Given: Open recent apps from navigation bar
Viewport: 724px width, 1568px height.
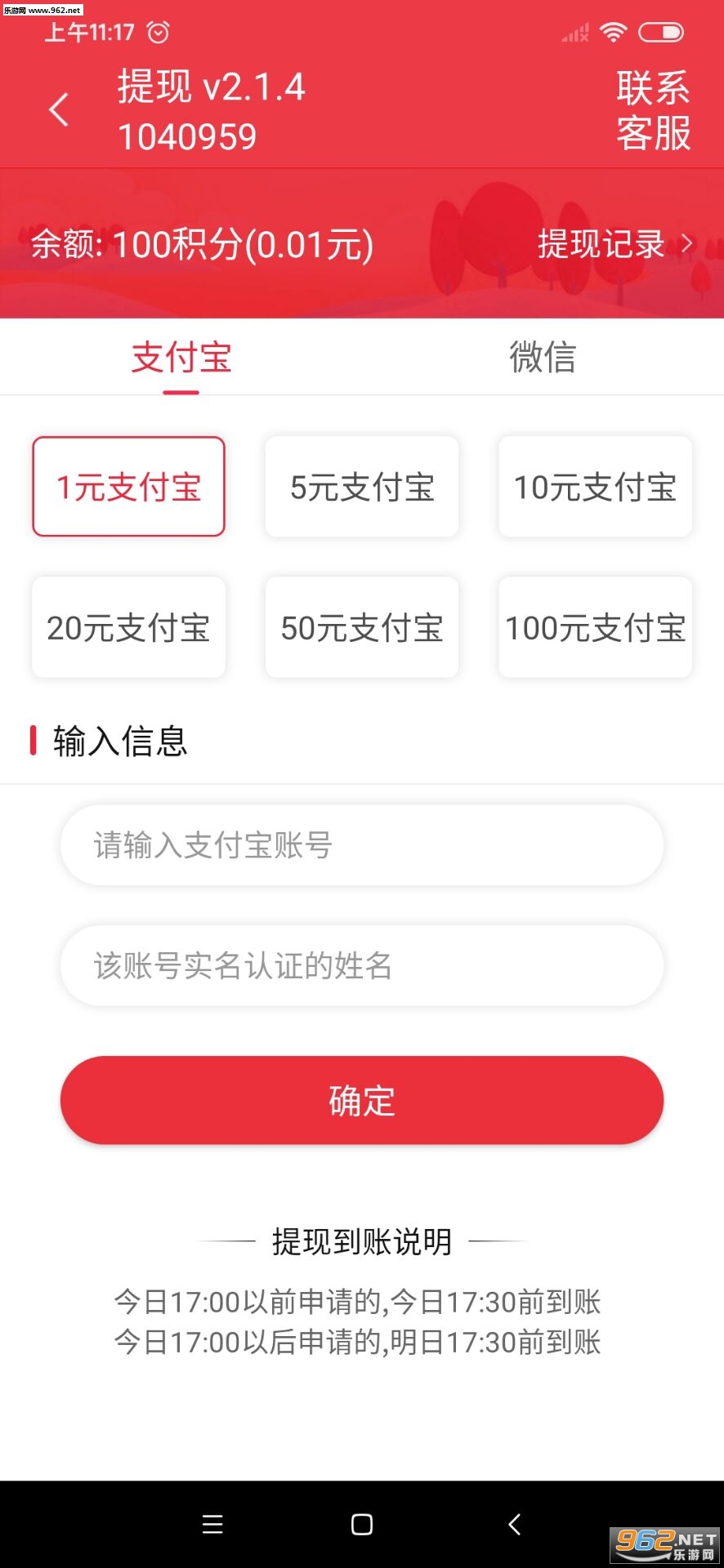Looking at the screenshot, I should (212, 1524).
